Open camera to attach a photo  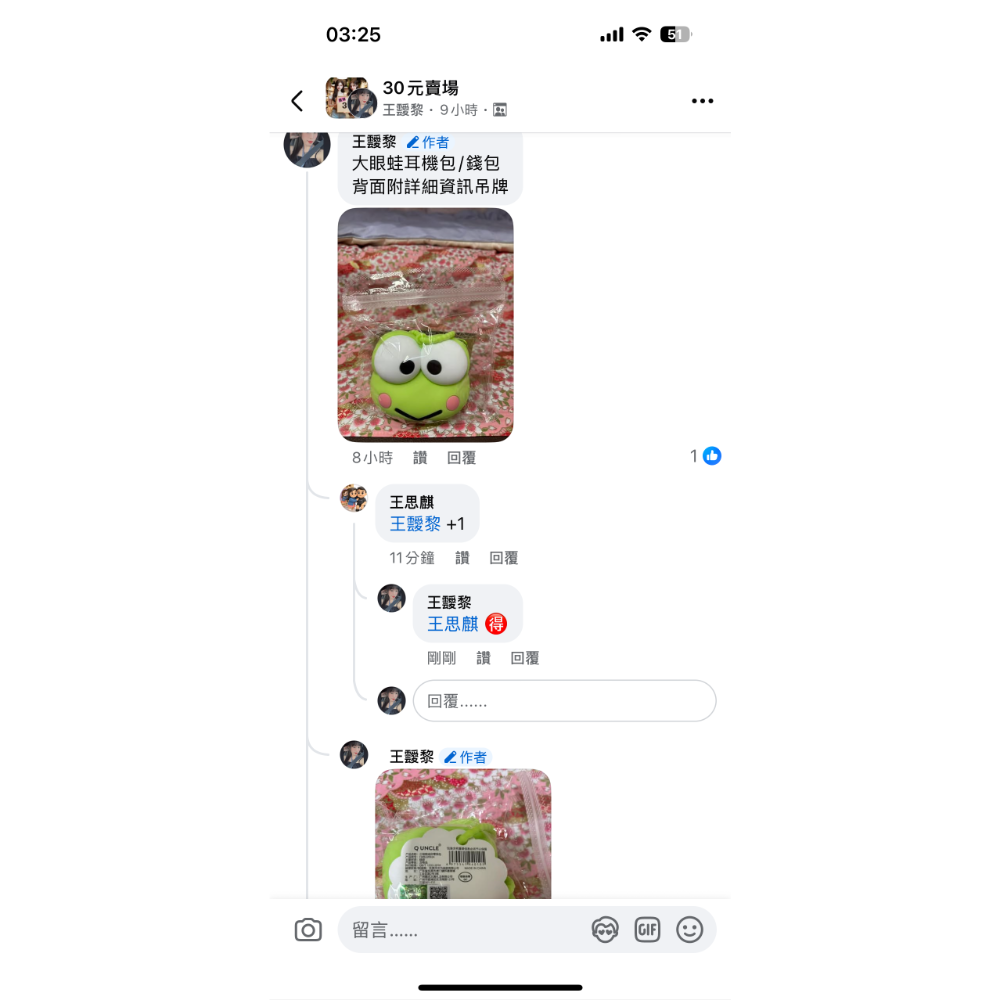(308, 930)
